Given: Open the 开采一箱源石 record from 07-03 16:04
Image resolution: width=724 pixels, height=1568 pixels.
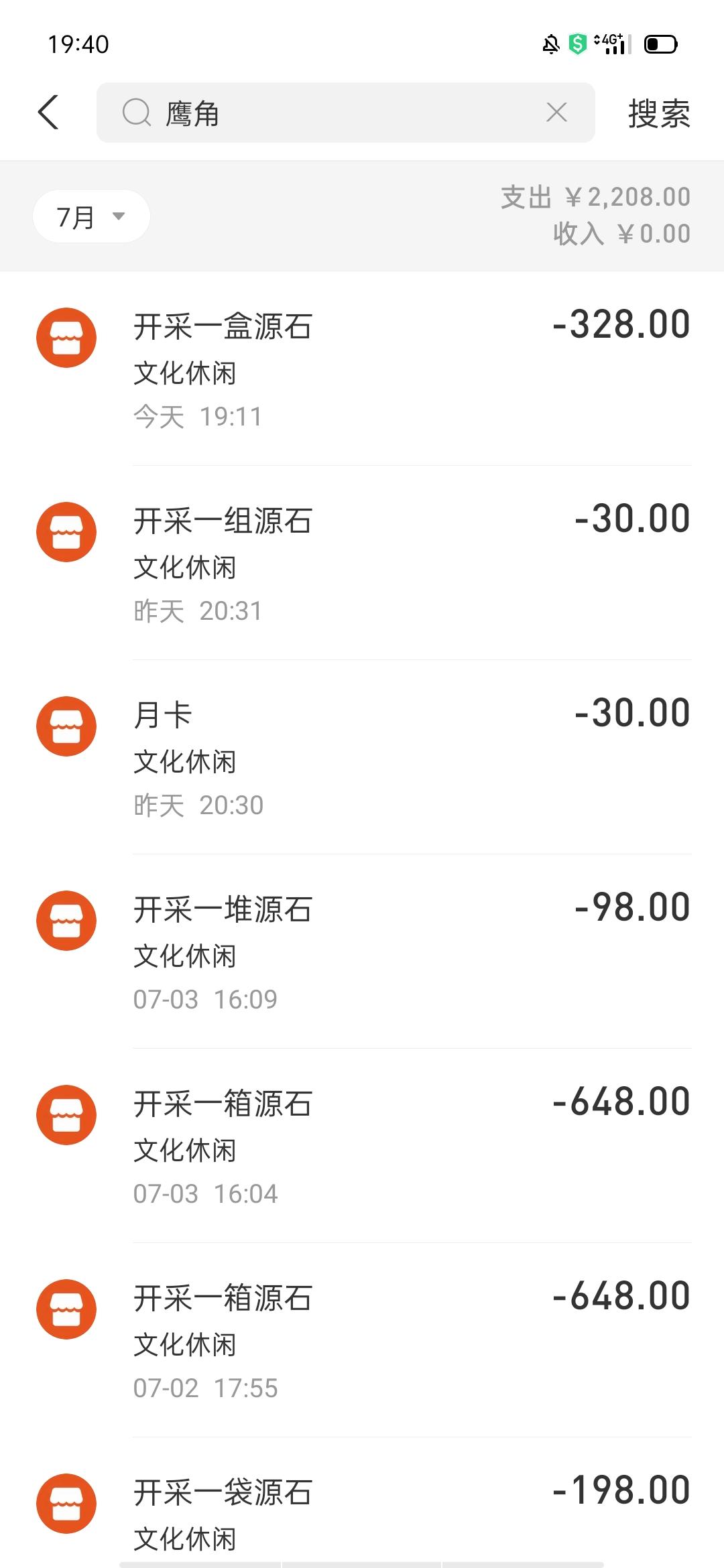Looking at the screenshot, I should 362,1146.
